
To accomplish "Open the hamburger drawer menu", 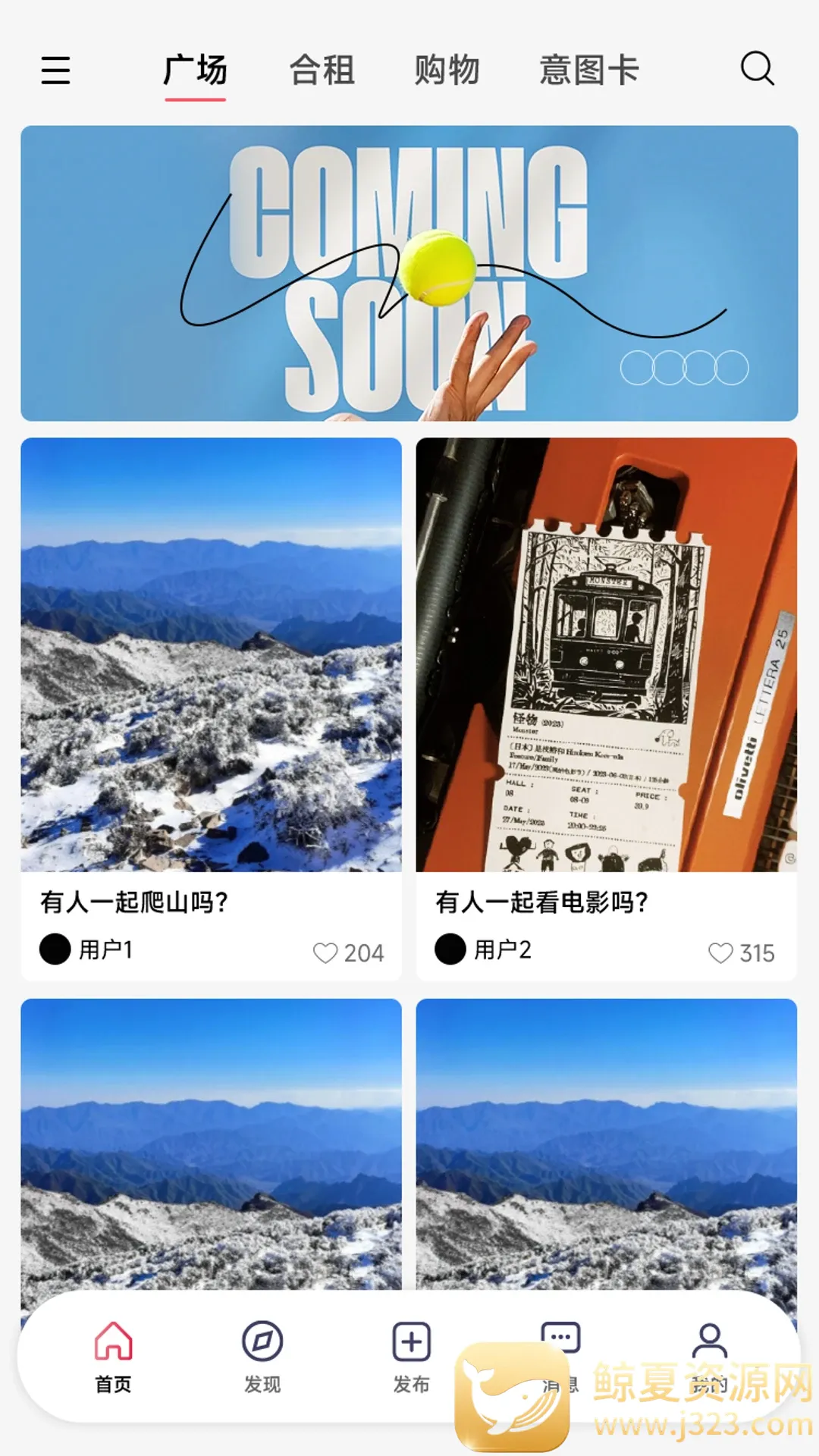I will (55, 70).
